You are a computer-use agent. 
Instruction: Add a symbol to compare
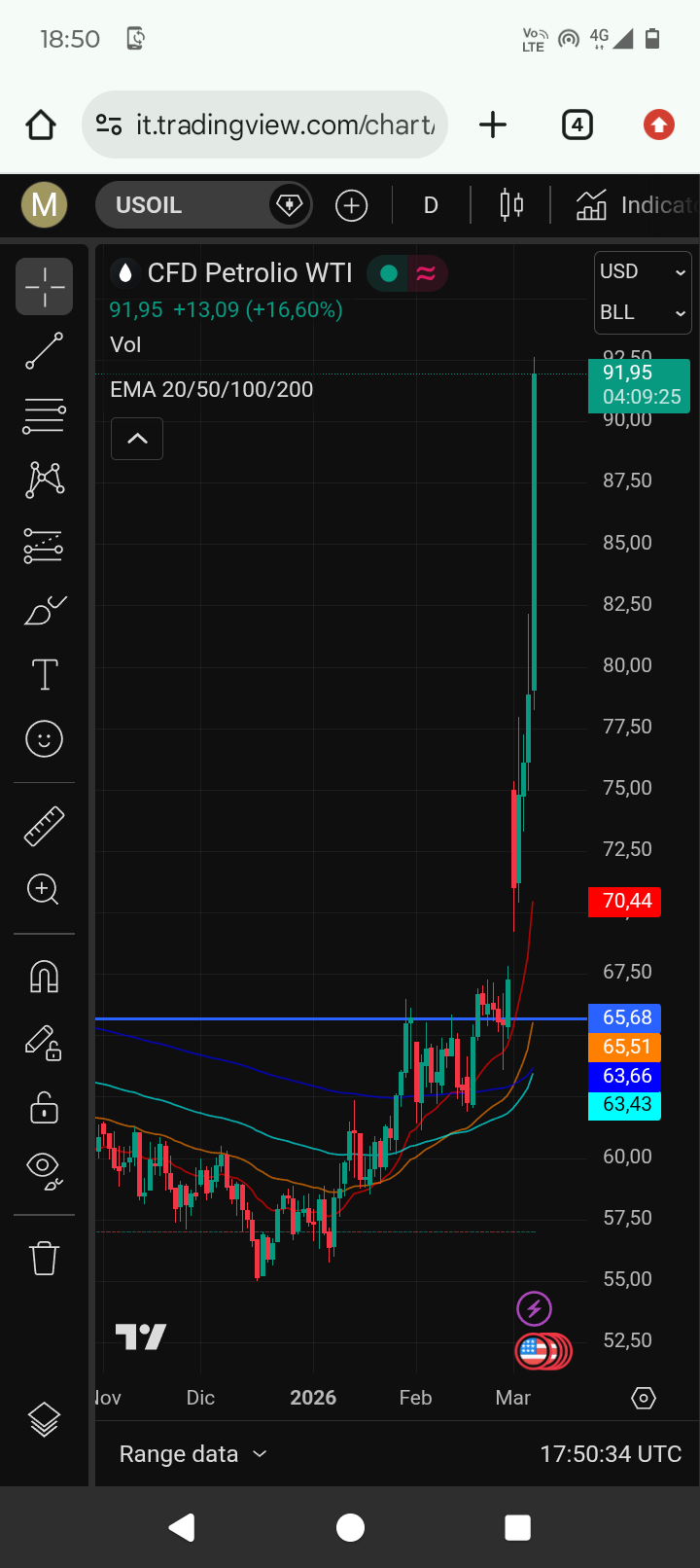tap(351, 205)
